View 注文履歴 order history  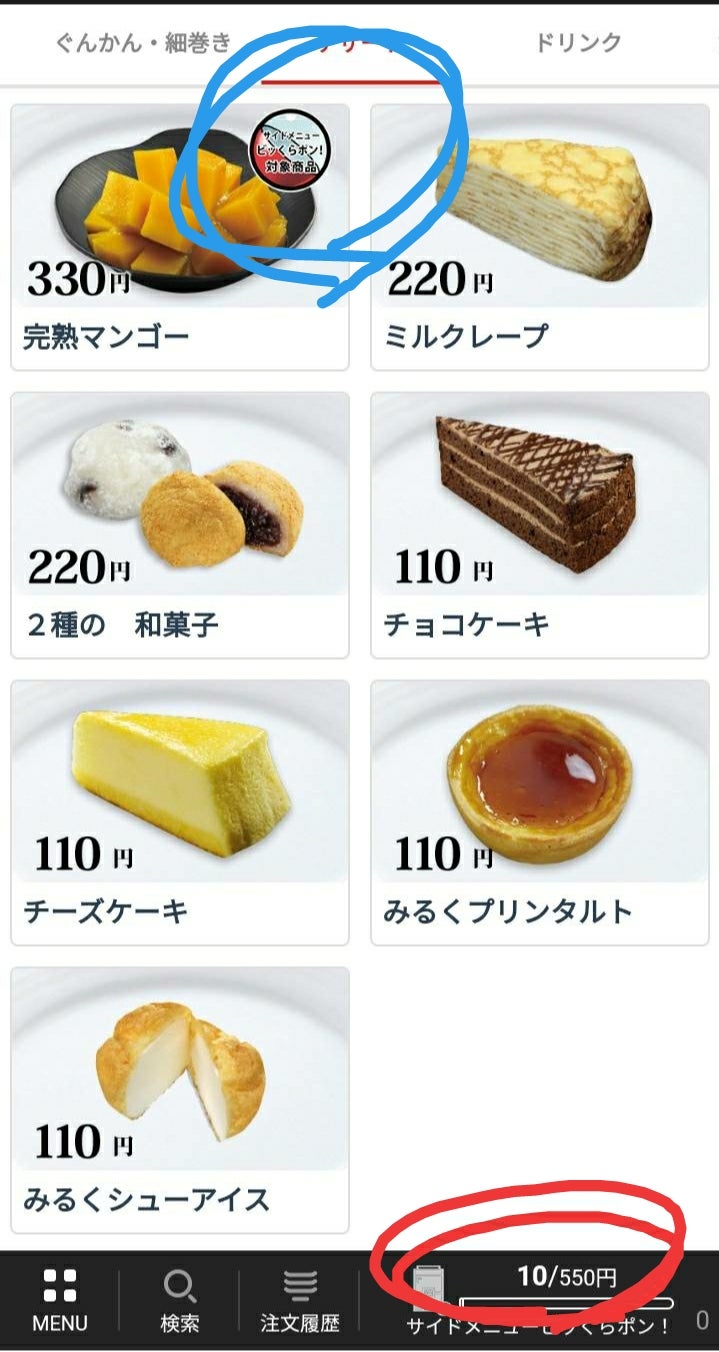[300, 1300]
